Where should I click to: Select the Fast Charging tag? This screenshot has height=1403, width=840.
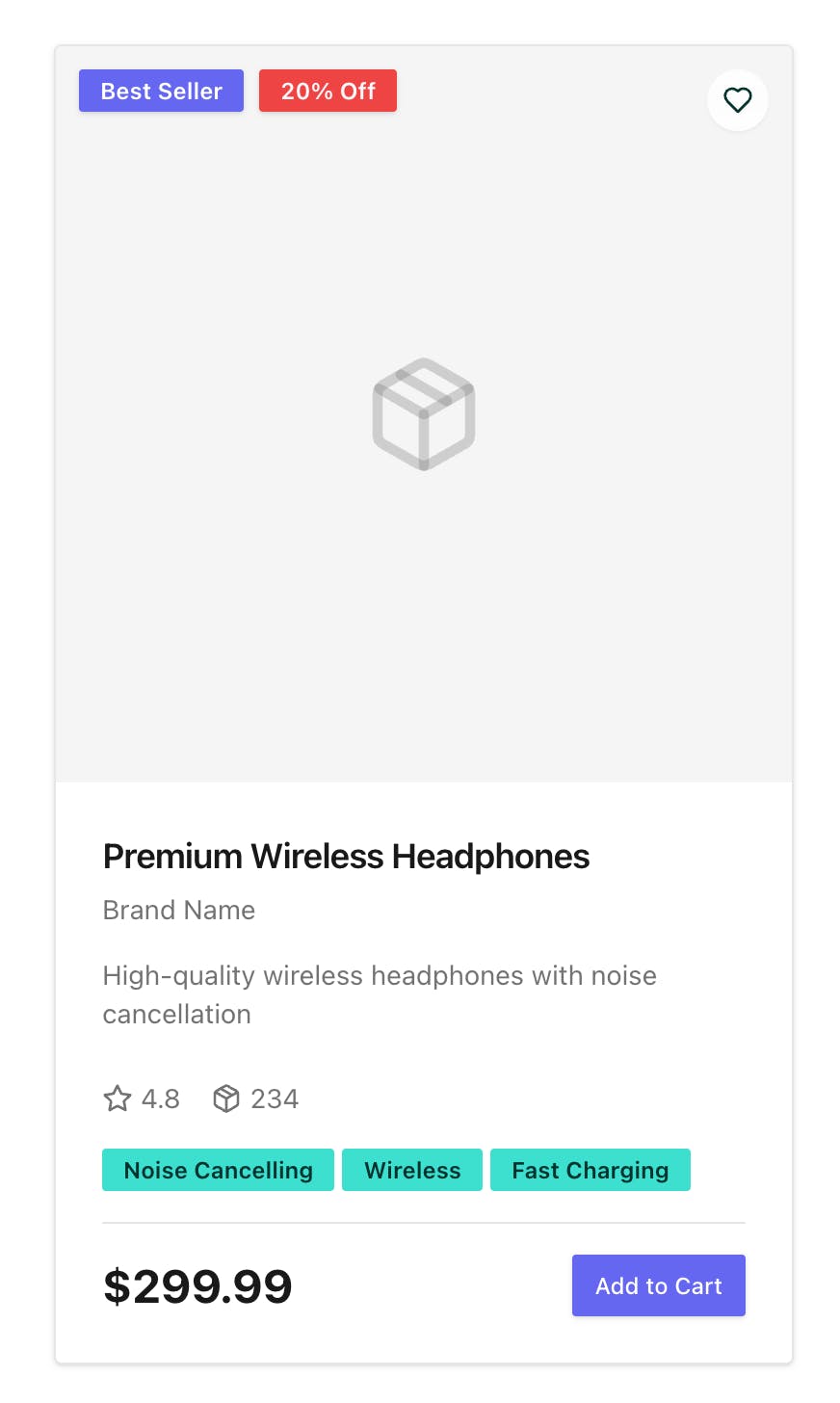coord(590,1170)
